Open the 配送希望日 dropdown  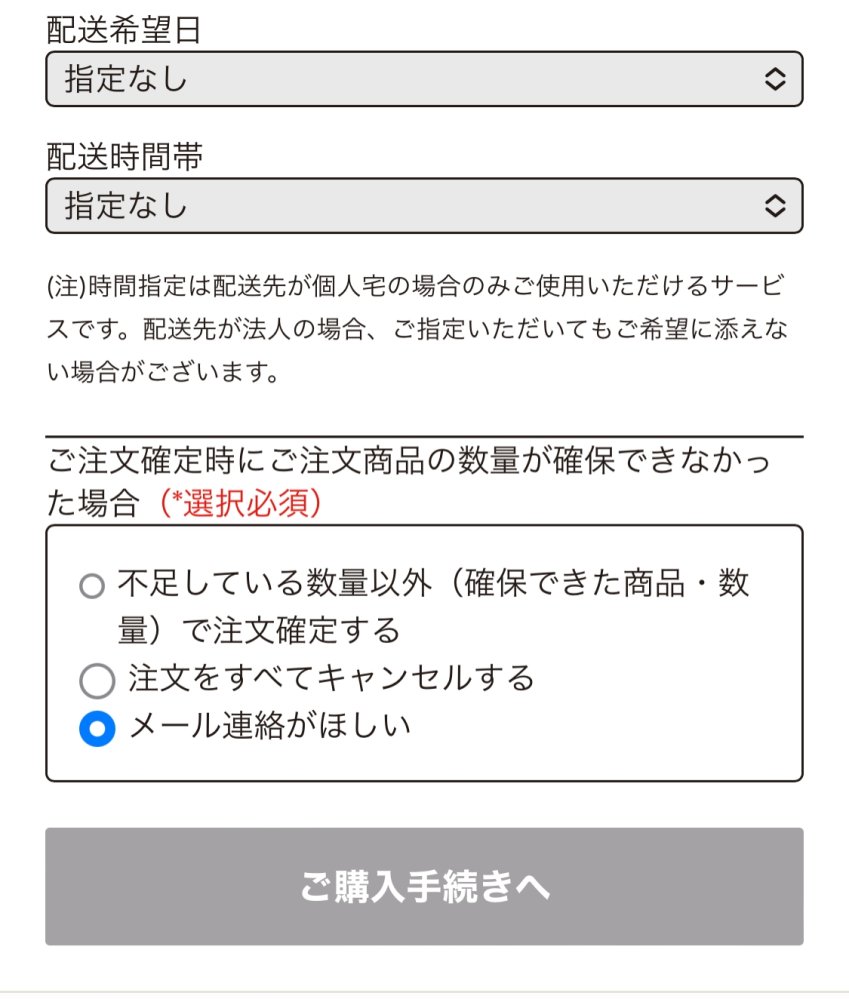424,79
